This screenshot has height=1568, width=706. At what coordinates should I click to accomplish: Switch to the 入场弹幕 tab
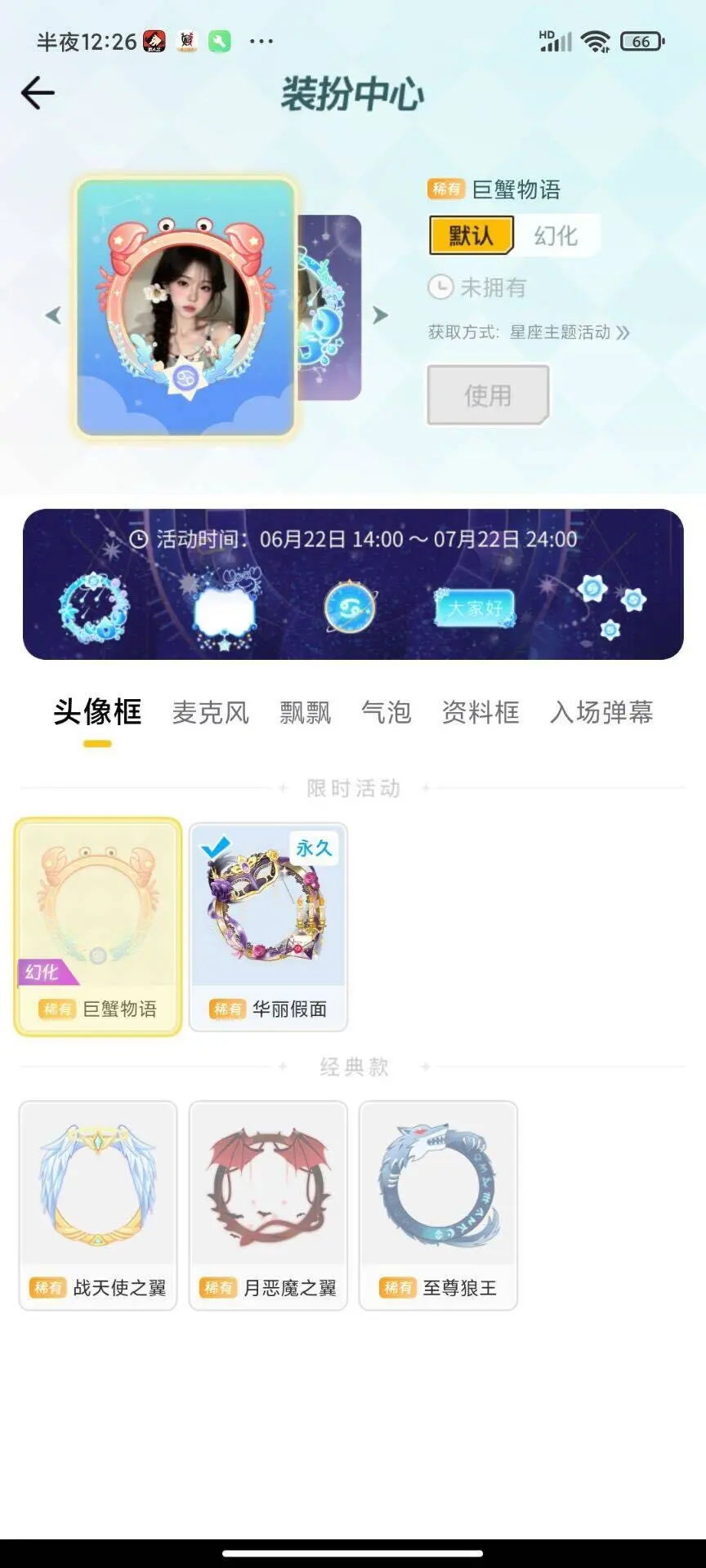[601, 712]
